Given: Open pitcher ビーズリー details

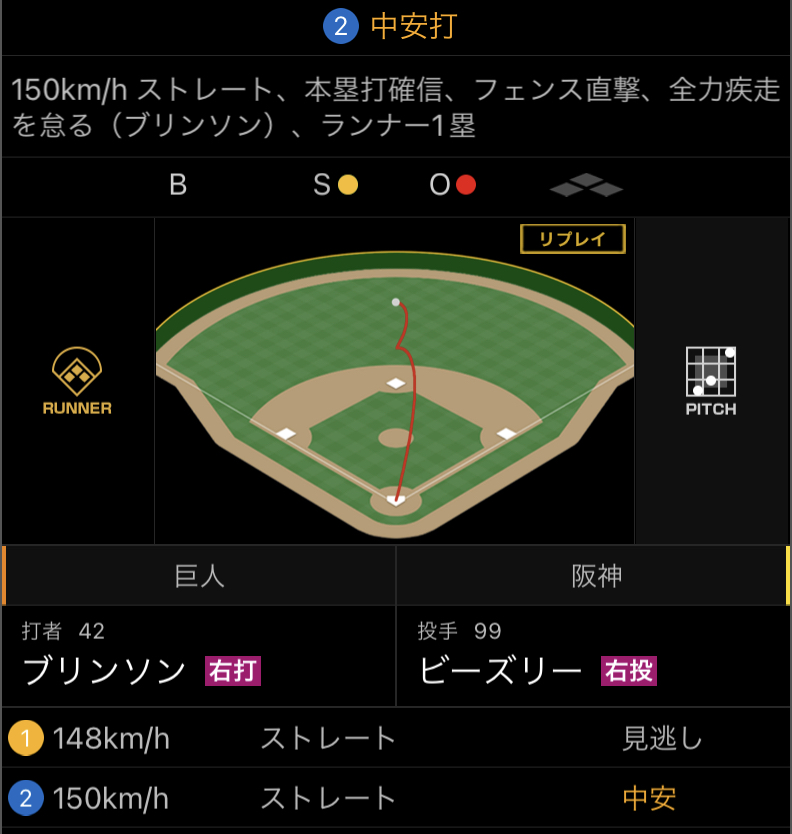Looking at the screenshot, I should (593, 656).
